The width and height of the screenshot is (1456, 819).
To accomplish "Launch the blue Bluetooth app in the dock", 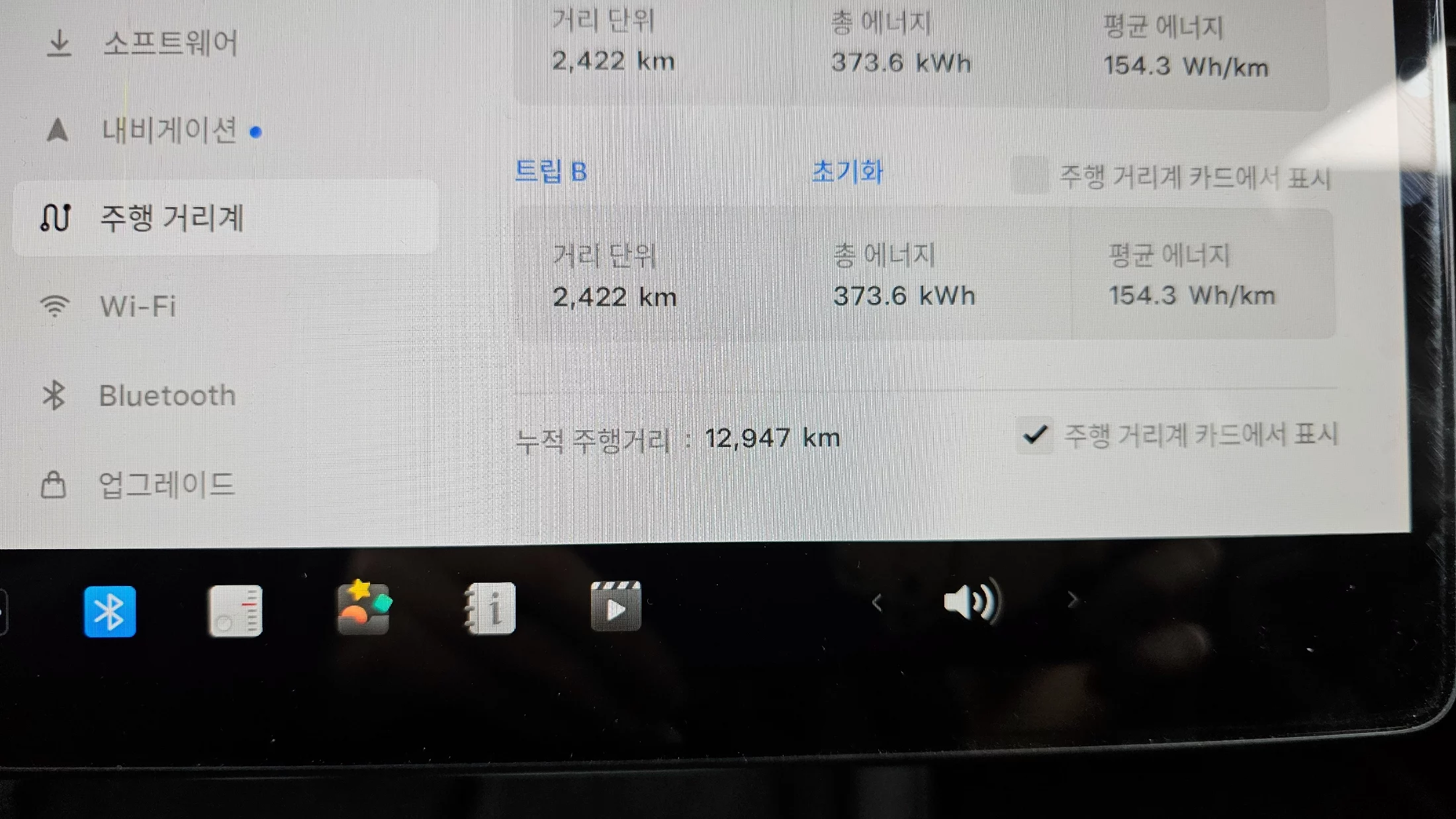I will tap(110, 611).
